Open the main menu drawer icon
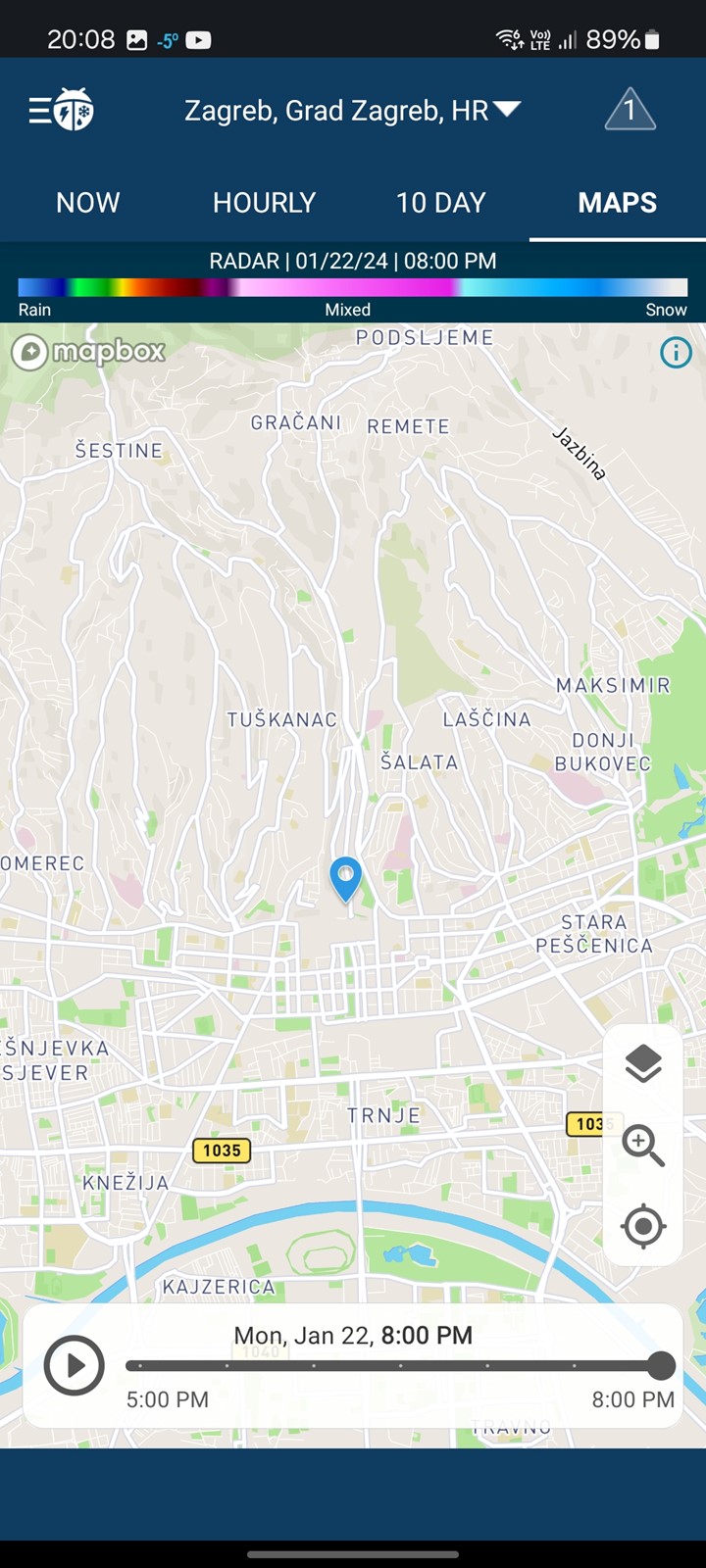 61,110
